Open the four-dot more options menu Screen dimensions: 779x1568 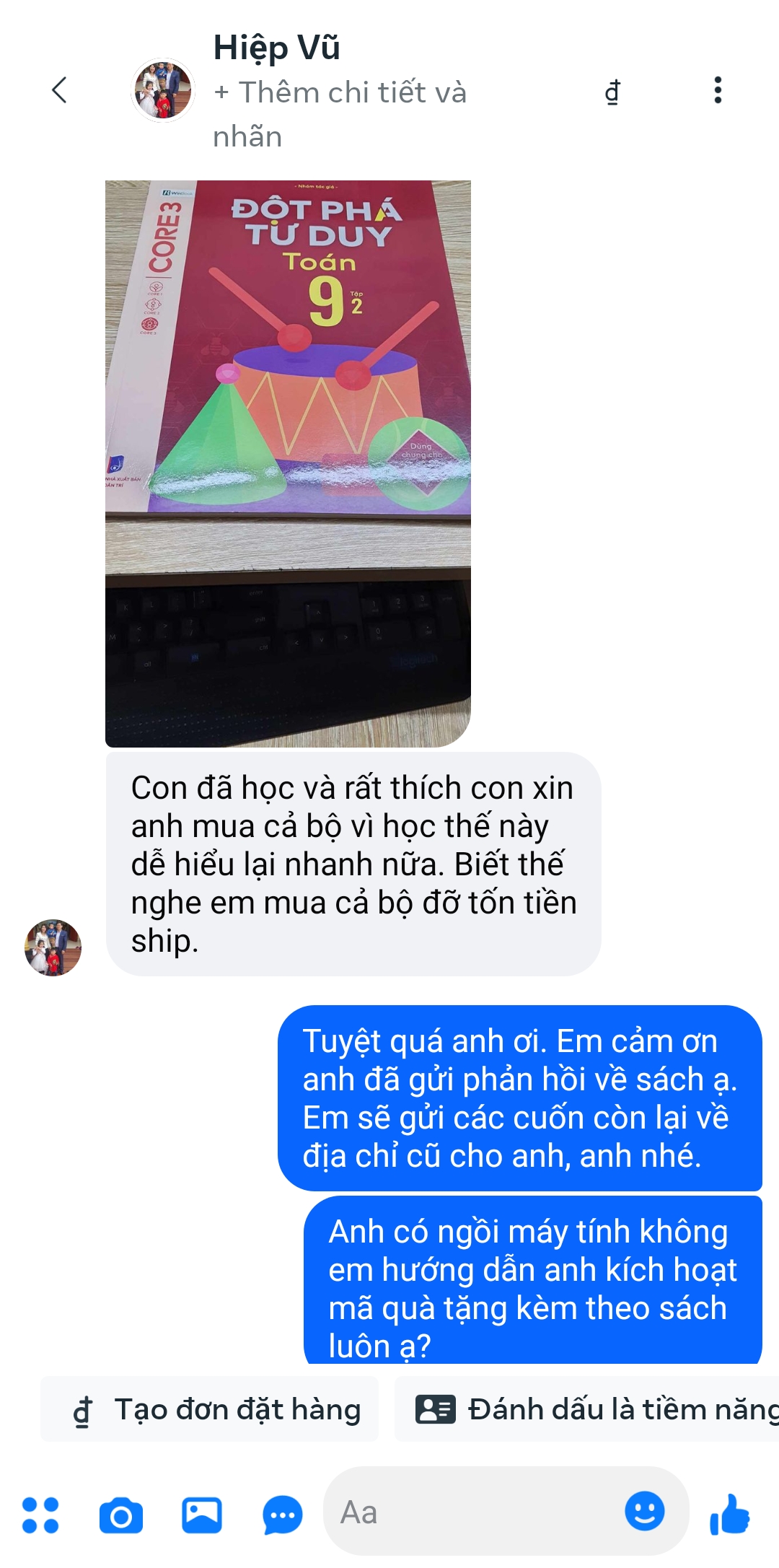40,1515
